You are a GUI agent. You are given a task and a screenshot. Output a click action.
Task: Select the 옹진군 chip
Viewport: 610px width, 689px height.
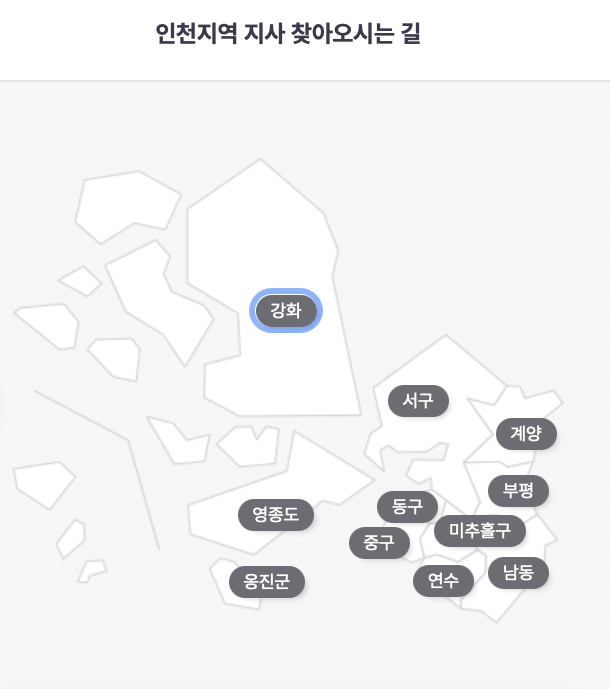pyautogui.click(x=267, y=582)
